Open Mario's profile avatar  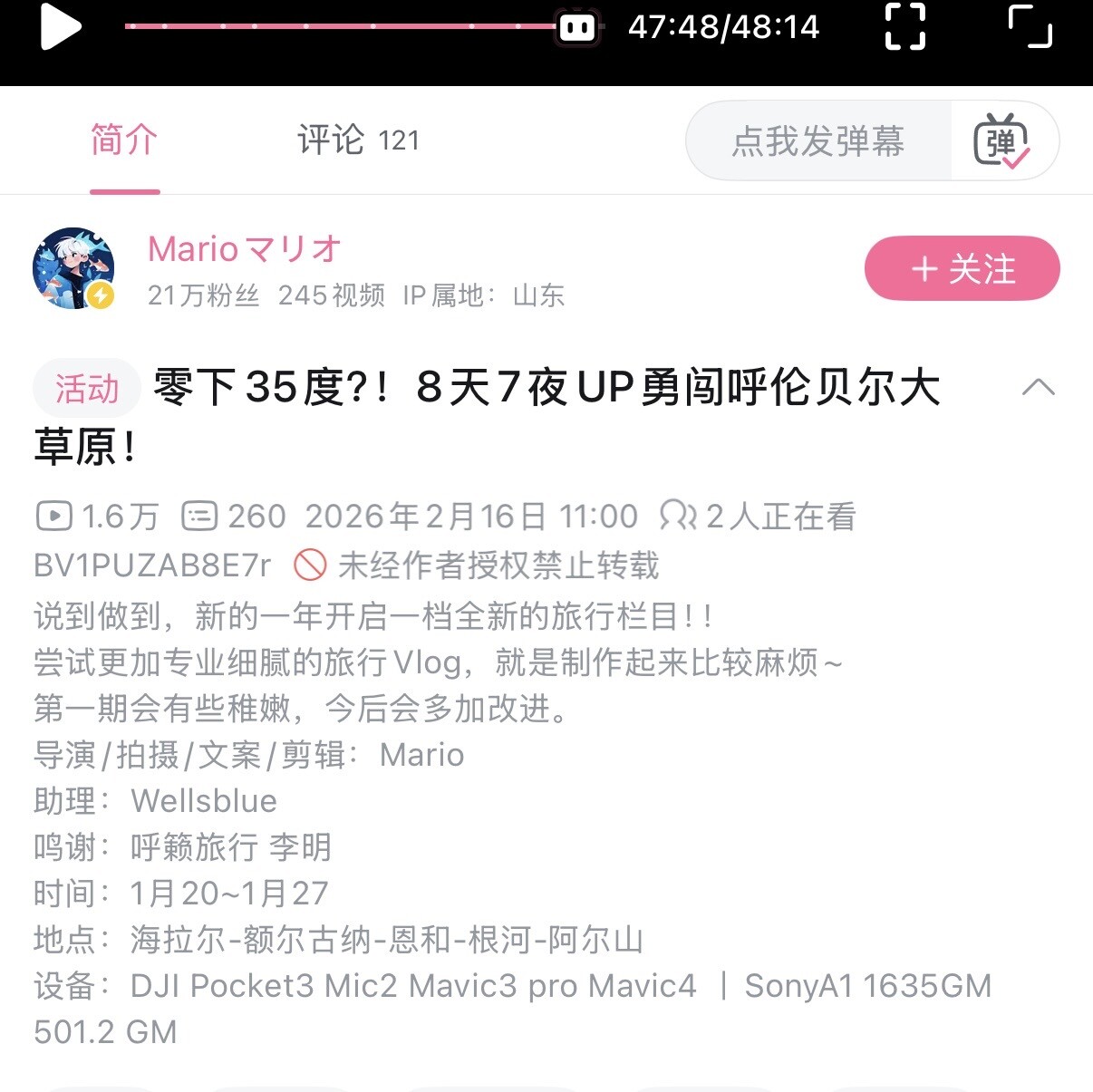pyautogui.click(x=73, y=268)
